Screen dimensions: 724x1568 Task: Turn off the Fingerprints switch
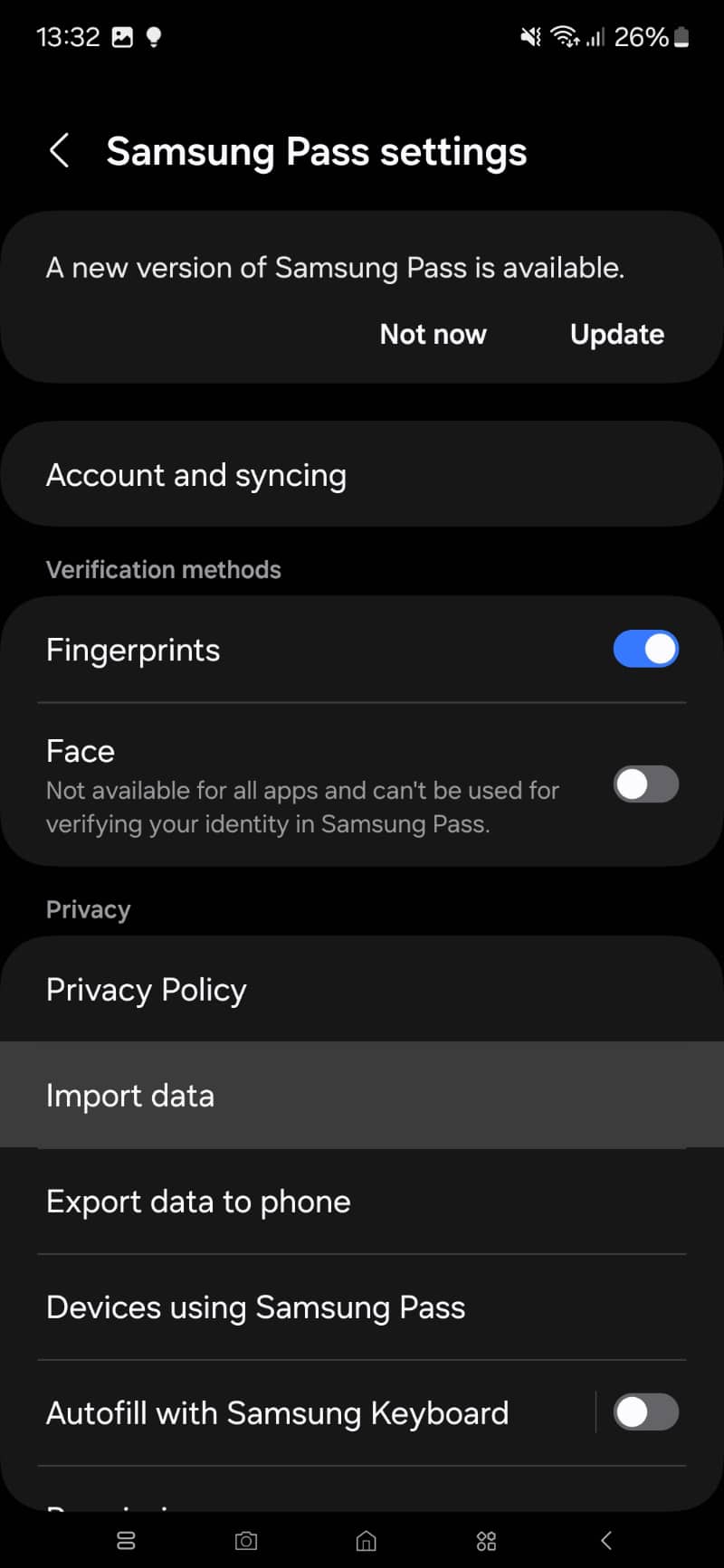tap(645, 649)
